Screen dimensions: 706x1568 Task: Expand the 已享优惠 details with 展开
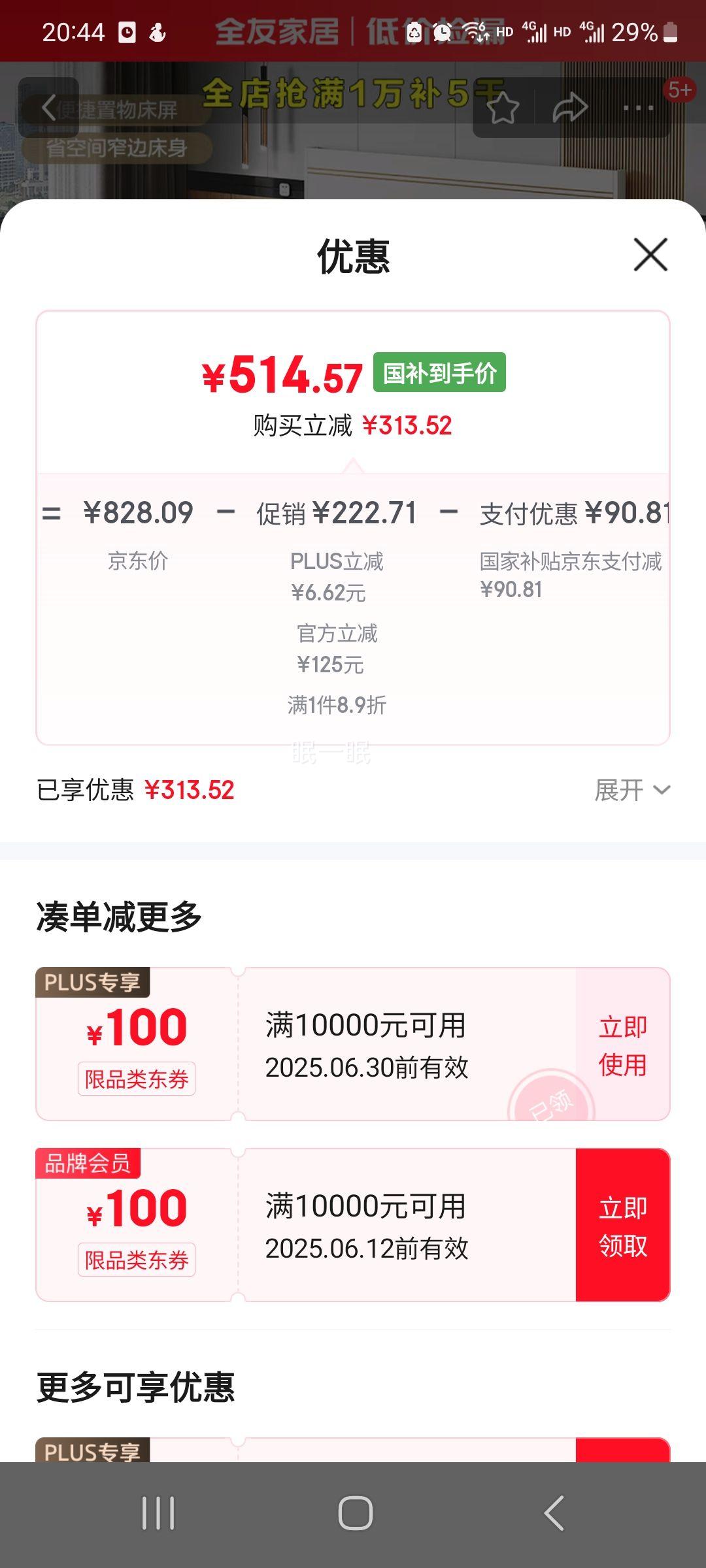(x=632, y=790)
